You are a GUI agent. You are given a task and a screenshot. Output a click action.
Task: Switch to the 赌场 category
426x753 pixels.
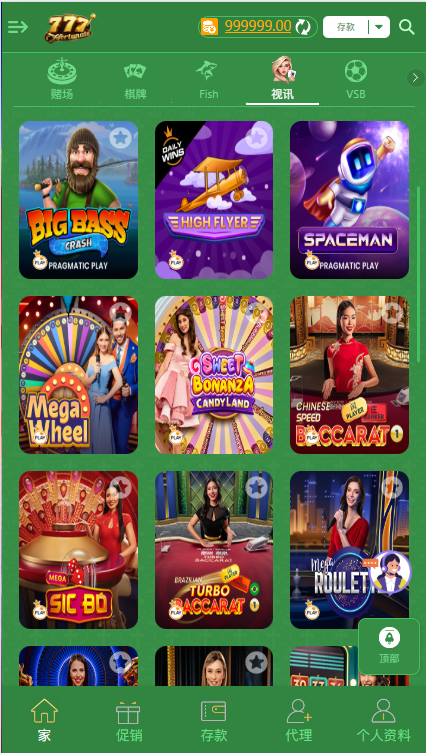click(x=62, y=79)
